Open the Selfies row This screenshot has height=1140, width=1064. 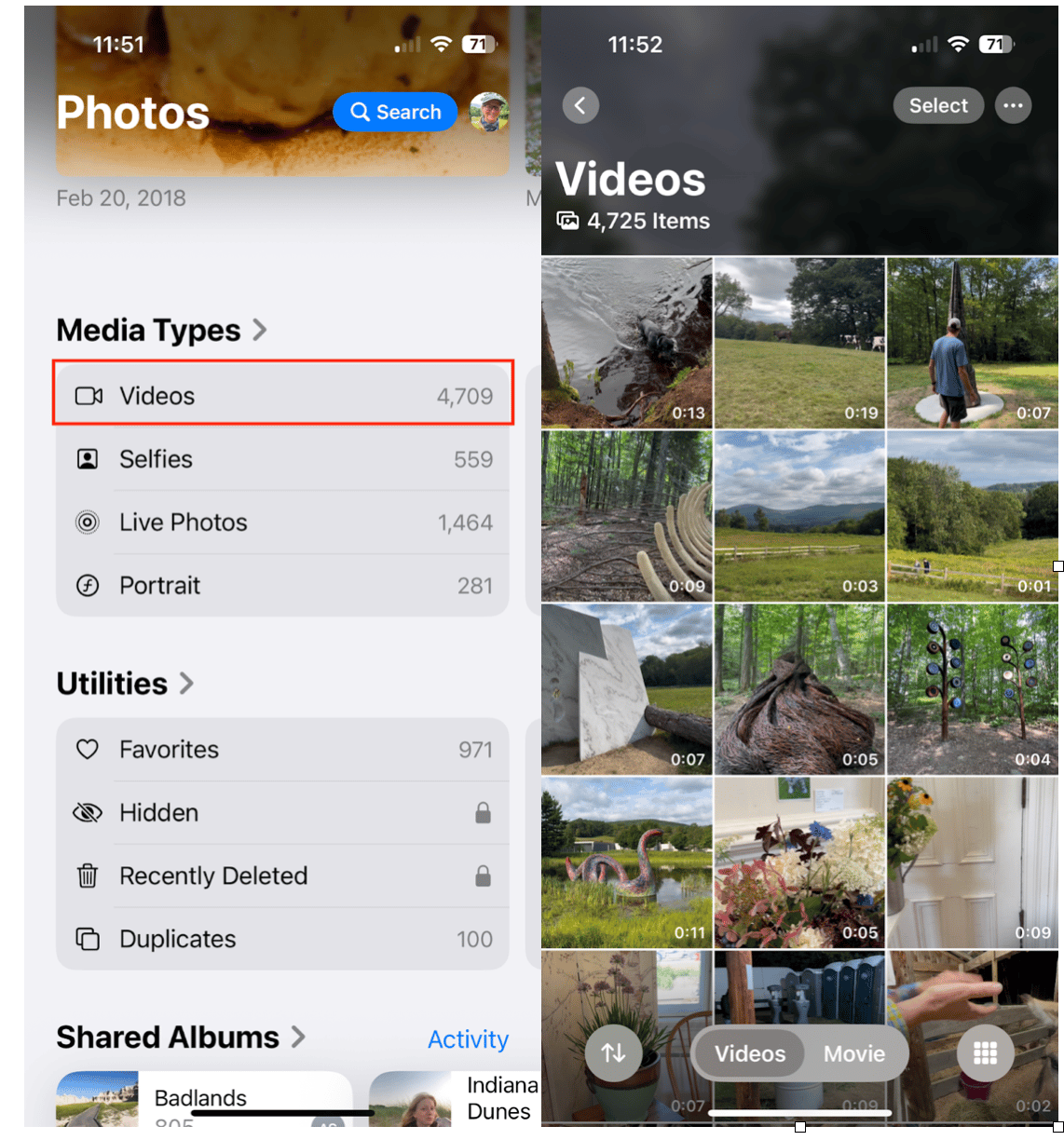point(282,459)
